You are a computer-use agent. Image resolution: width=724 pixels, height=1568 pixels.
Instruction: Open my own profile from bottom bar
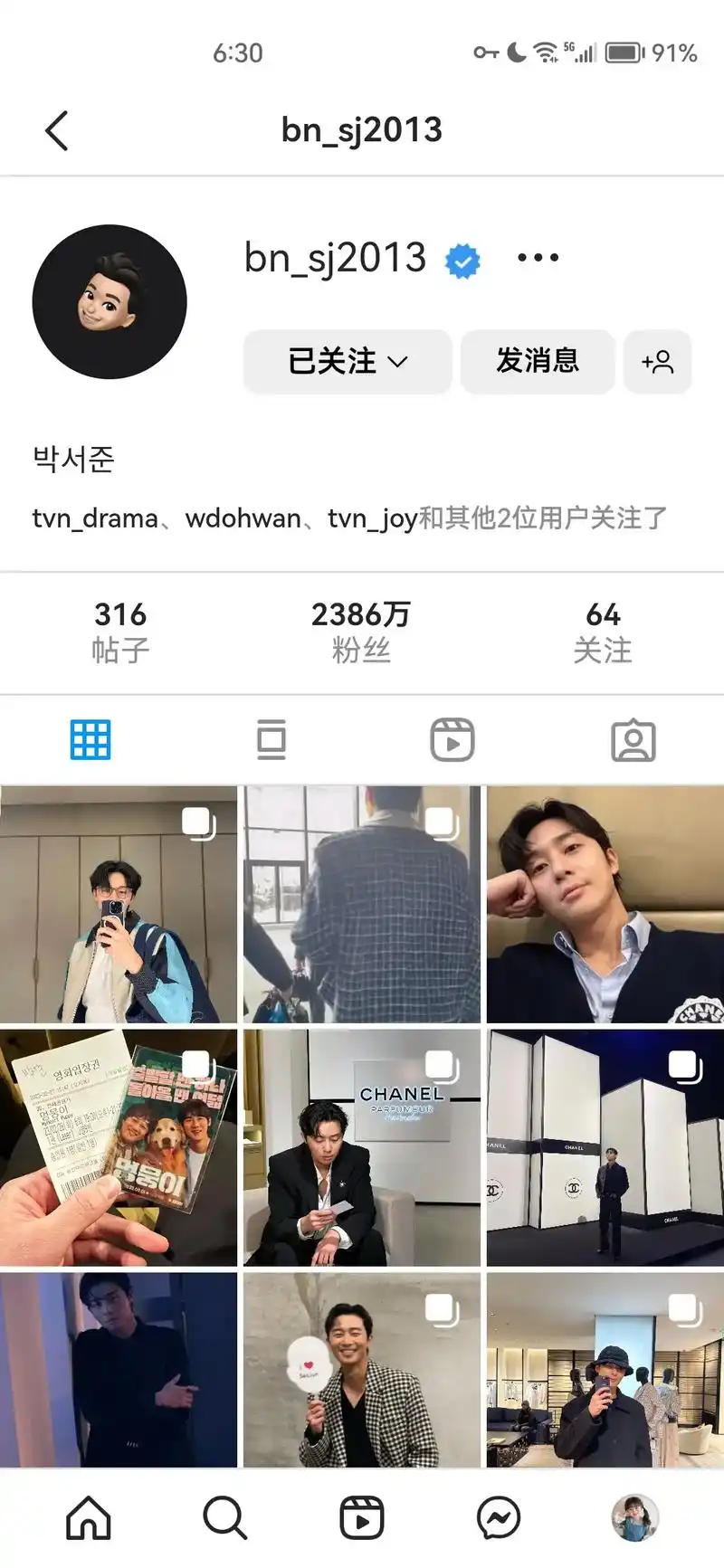634,1517
